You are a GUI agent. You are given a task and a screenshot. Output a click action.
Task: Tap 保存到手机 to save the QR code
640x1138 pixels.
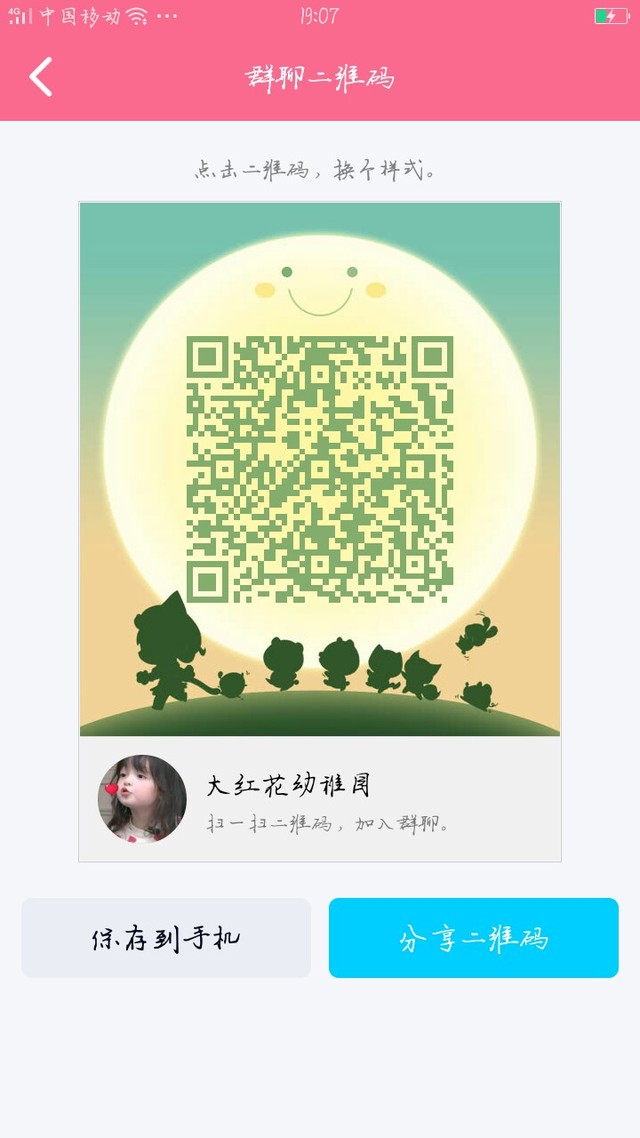click(x=166, y=938)
